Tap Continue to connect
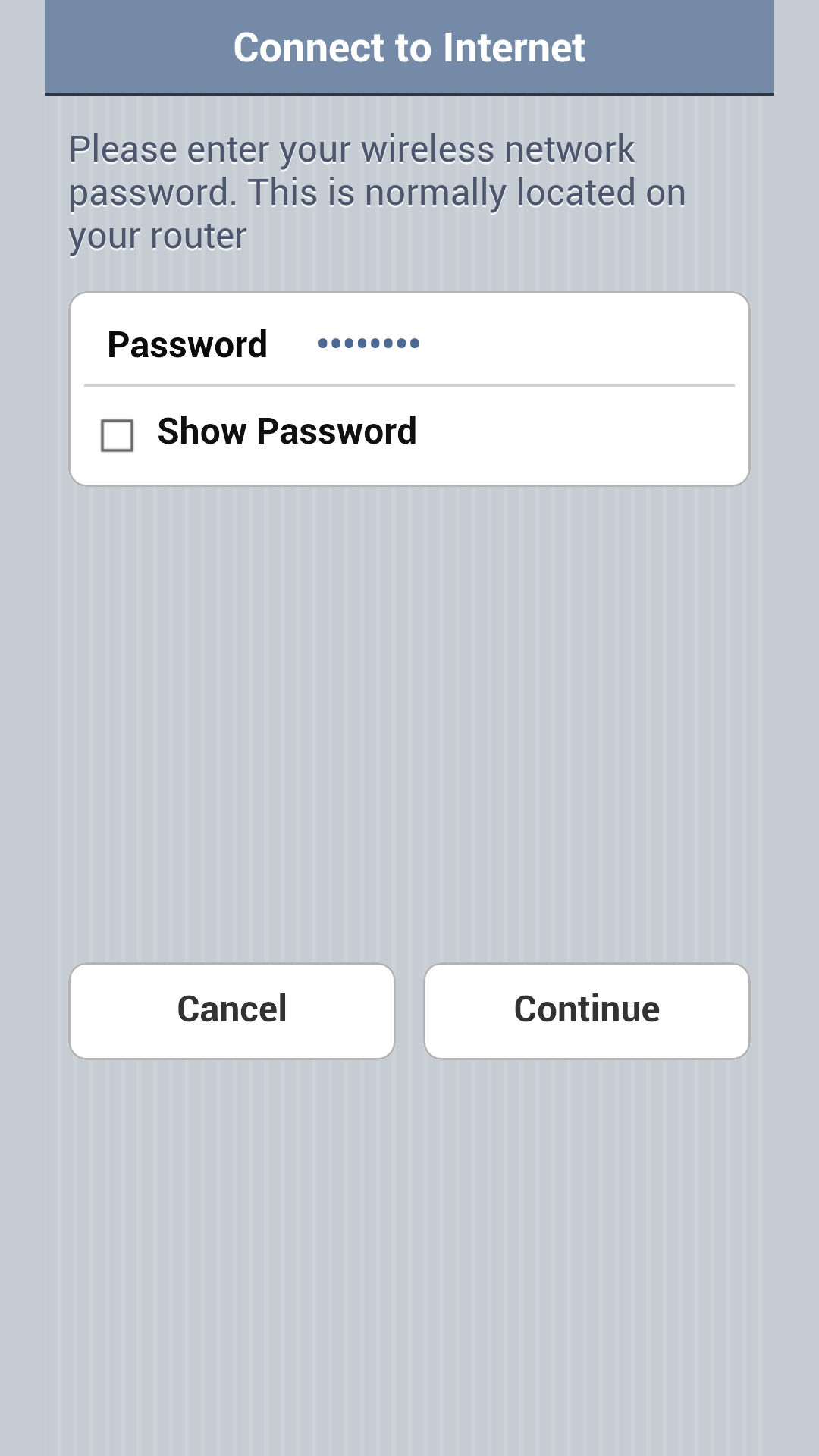 (x=587, y=1011)
